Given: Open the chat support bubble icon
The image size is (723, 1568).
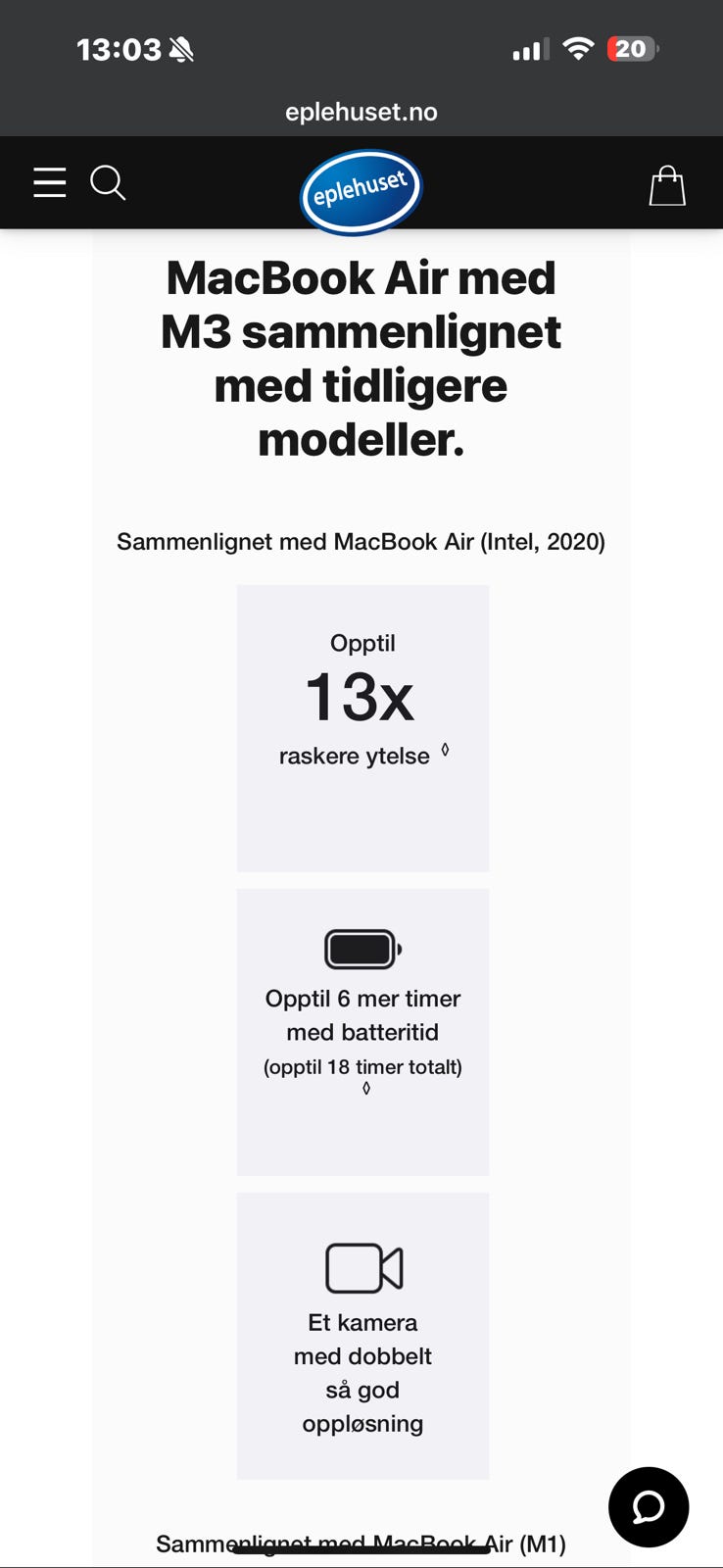Looking at the screenshot, I should coord(649,1507).
